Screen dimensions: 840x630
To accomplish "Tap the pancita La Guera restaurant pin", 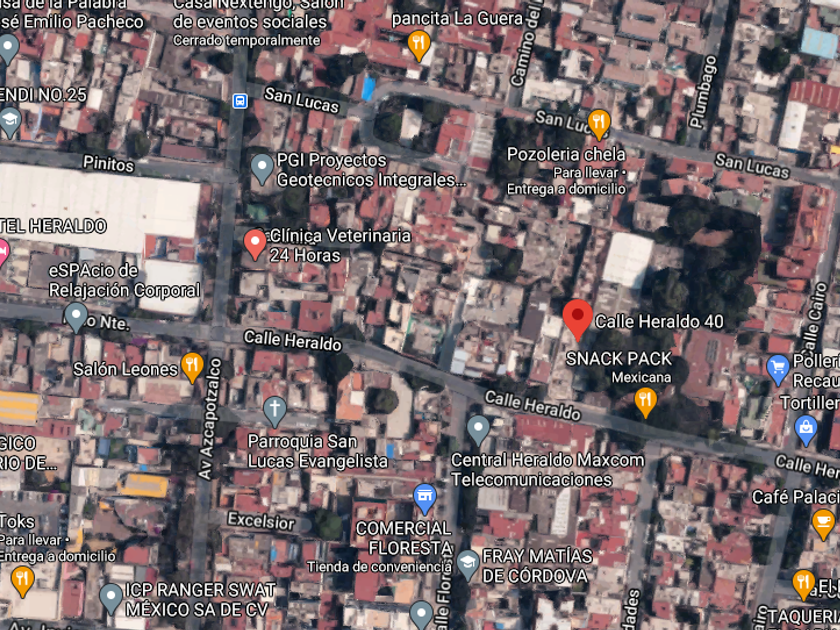I will click(419, 46).
